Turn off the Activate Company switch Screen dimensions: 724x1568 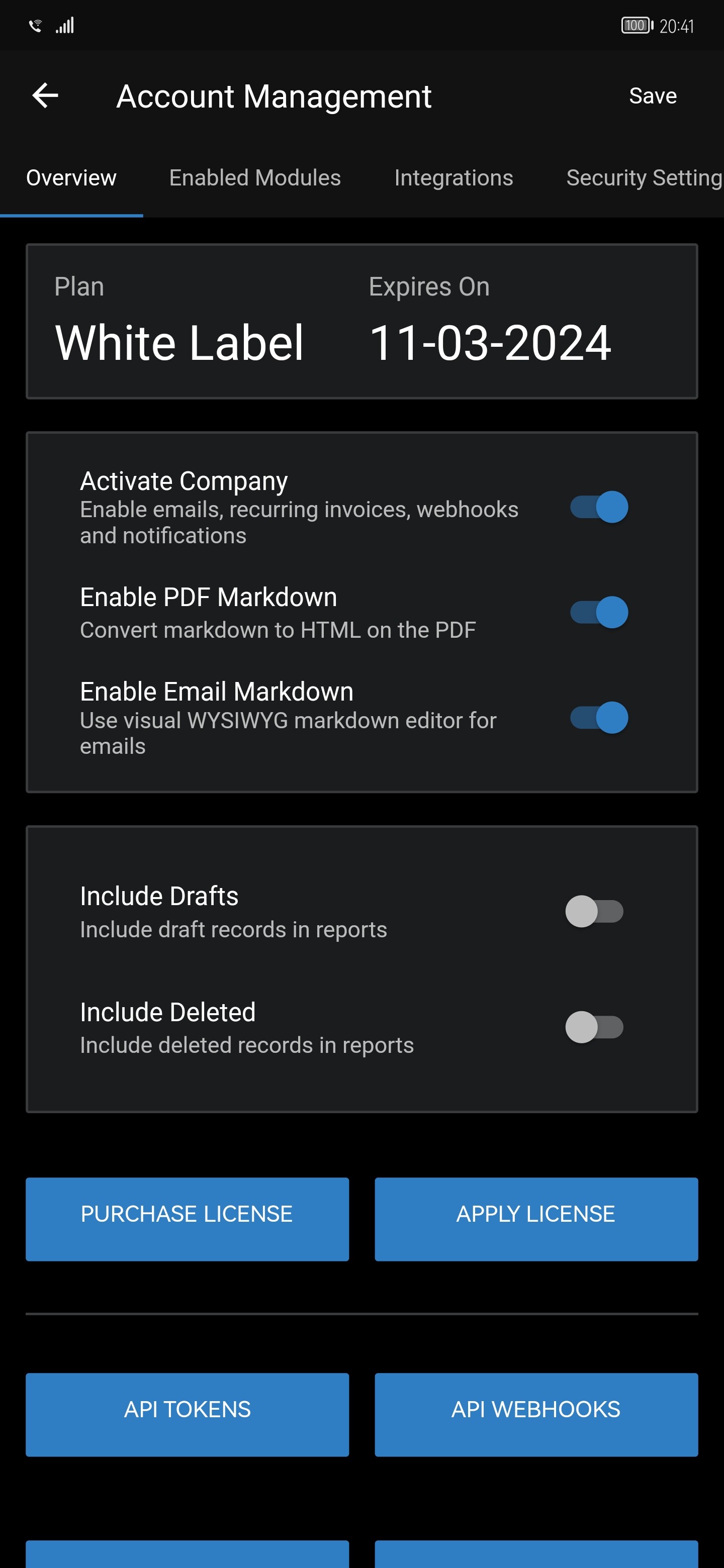(x=599, y=507)
